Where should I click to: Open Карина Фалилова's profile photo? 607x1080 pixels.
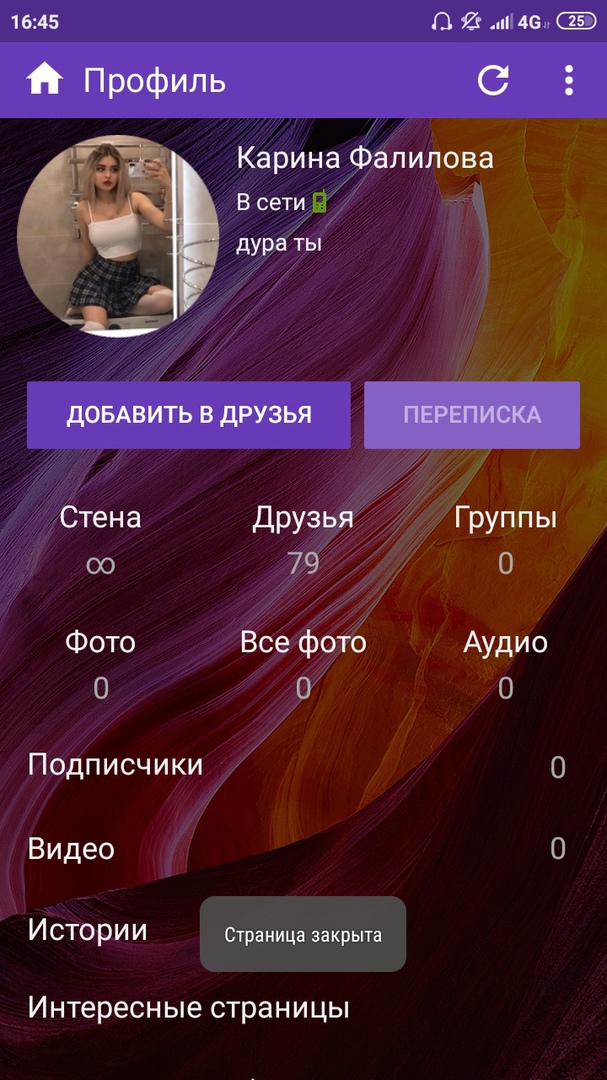[118, 236]
